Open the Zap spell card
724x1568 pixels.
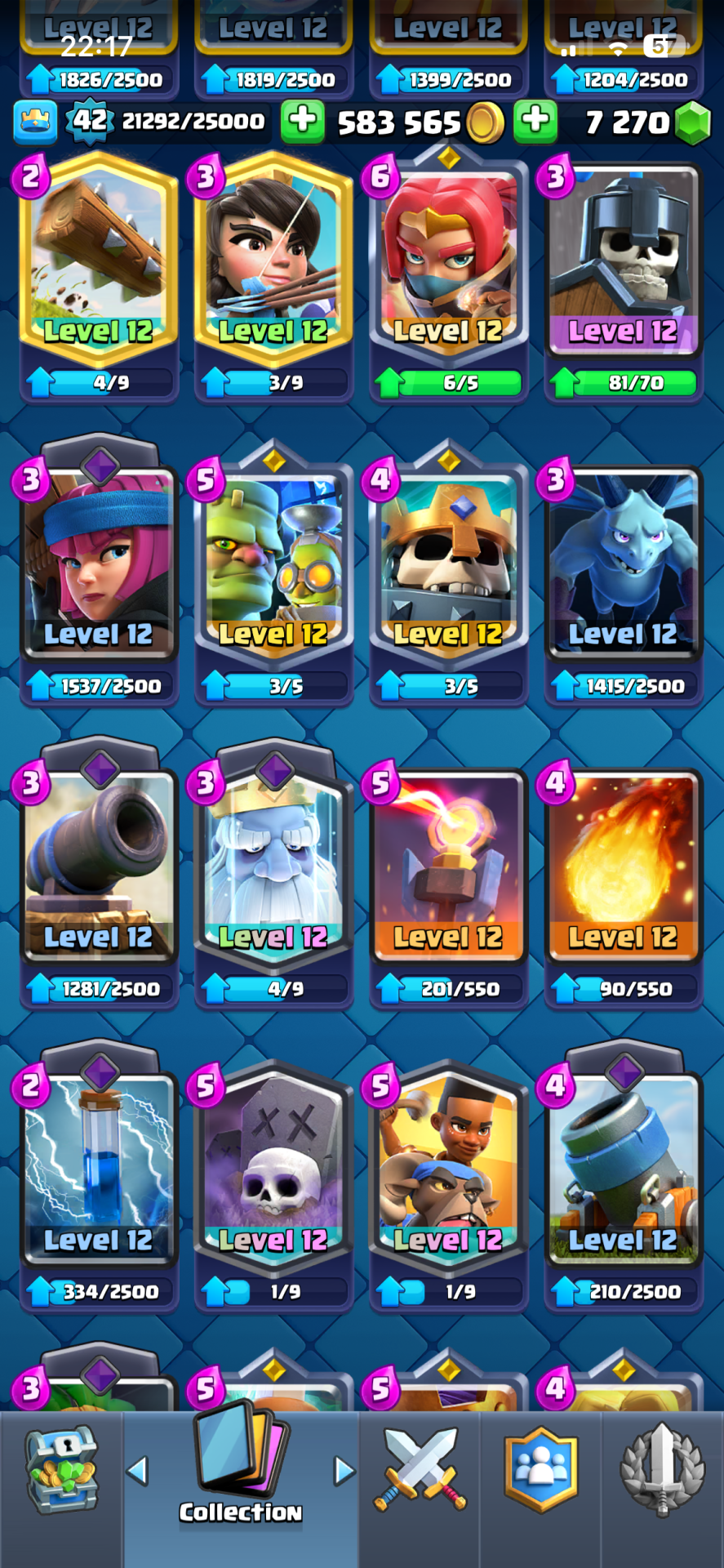pyautogui.click(x=98, y=1168)
